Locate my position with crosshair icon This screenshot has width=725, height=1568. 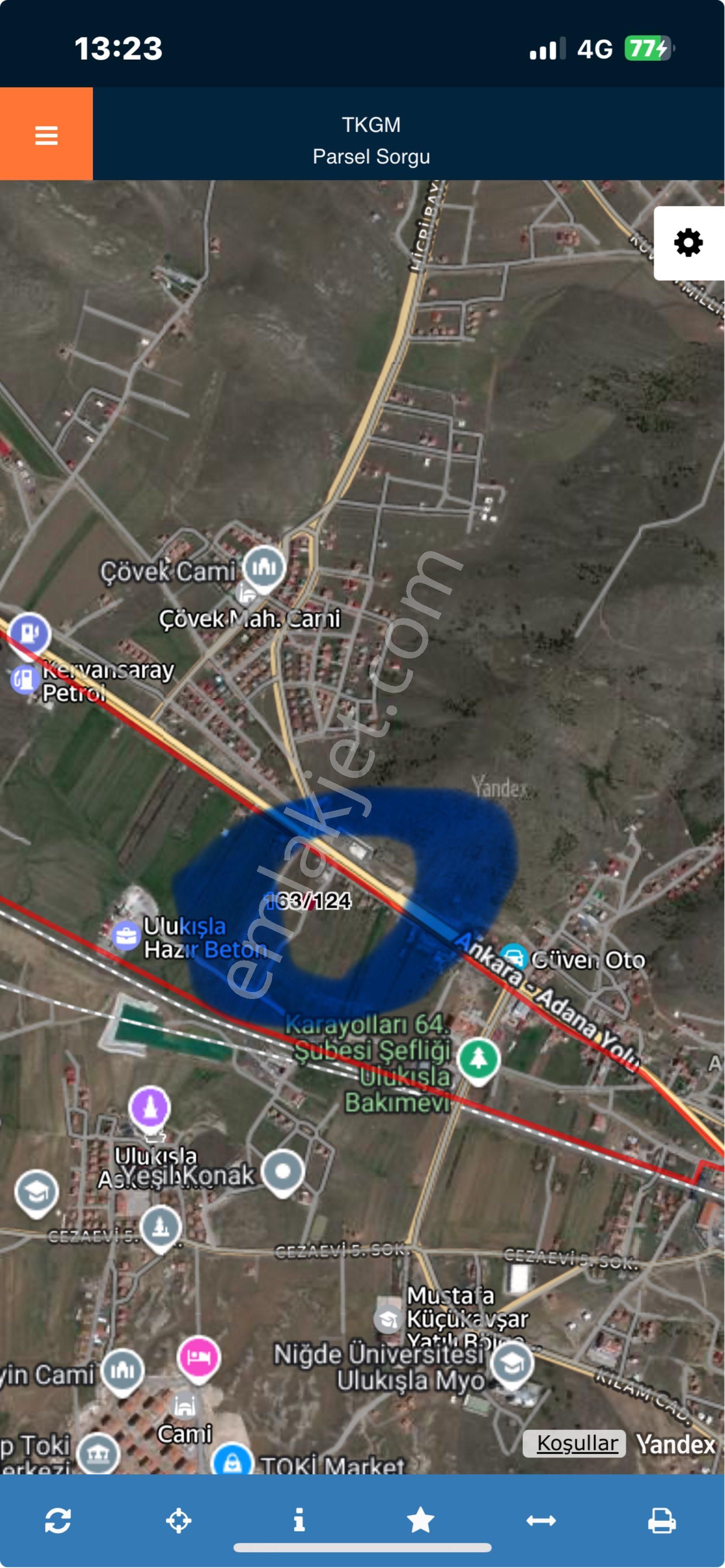pos(178,1520)
